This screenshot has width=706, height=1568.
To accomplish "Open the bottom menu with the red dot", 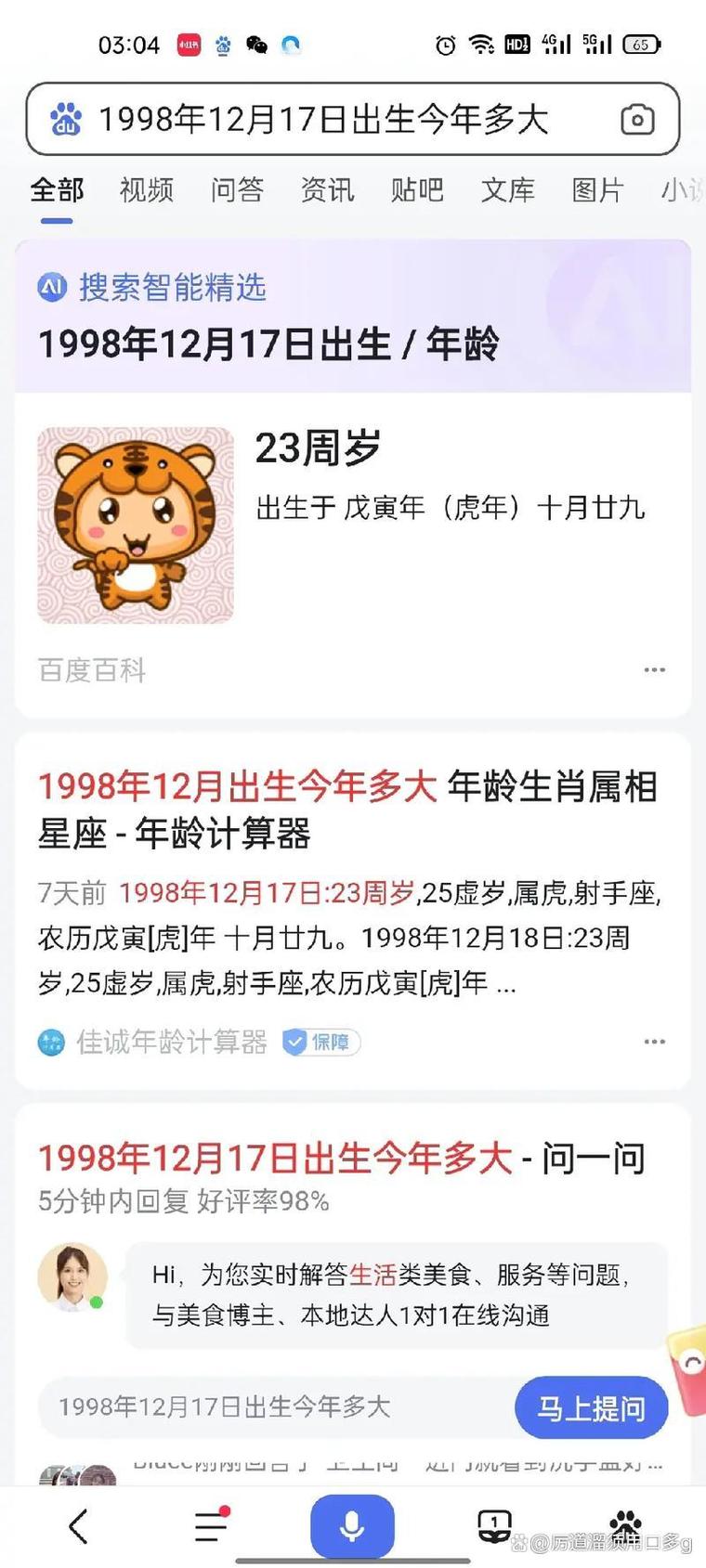I will (x=211, y=1525).
